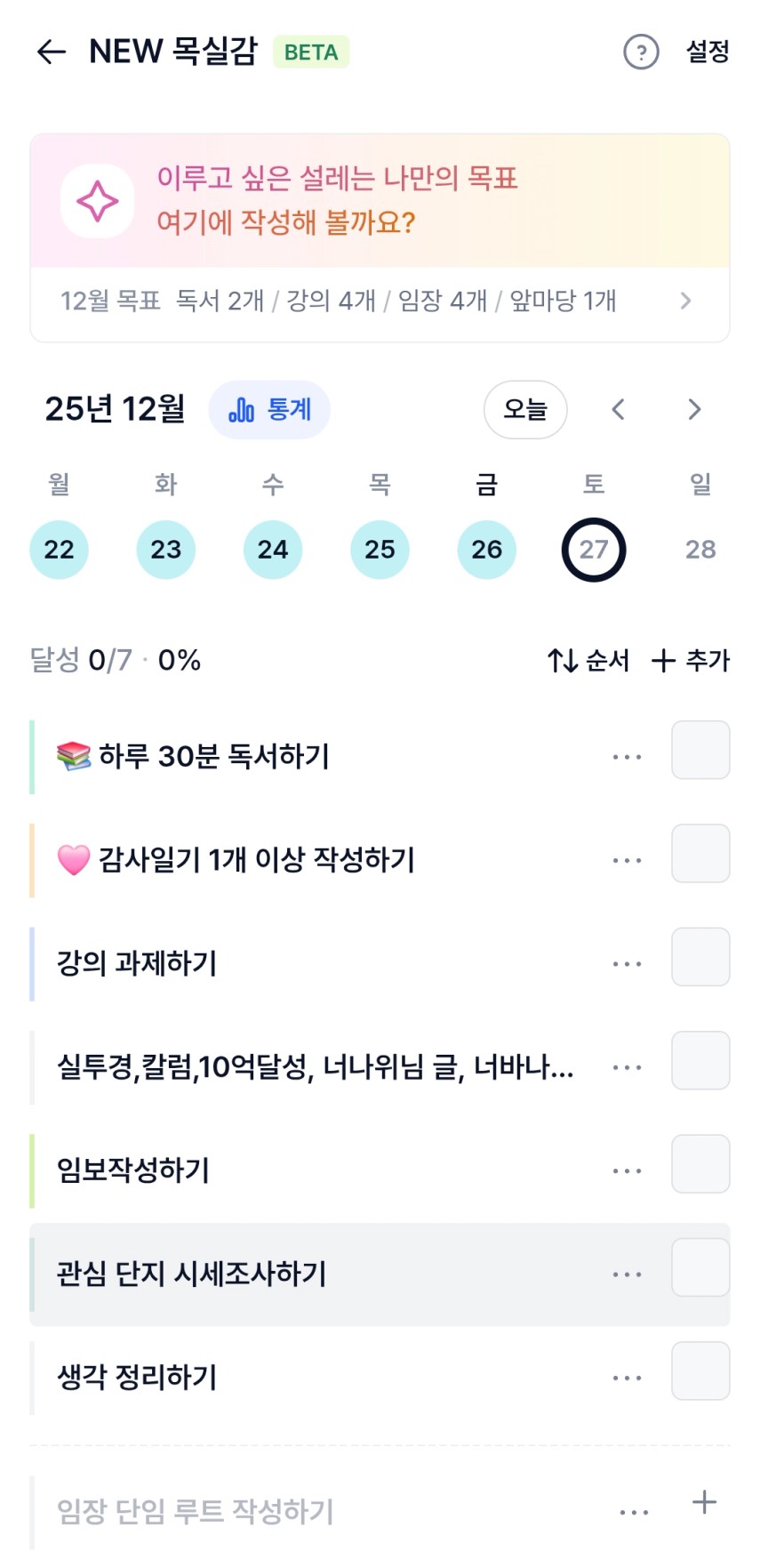
Task: Jump to today with 오늘 button
Action: [525, 410]
